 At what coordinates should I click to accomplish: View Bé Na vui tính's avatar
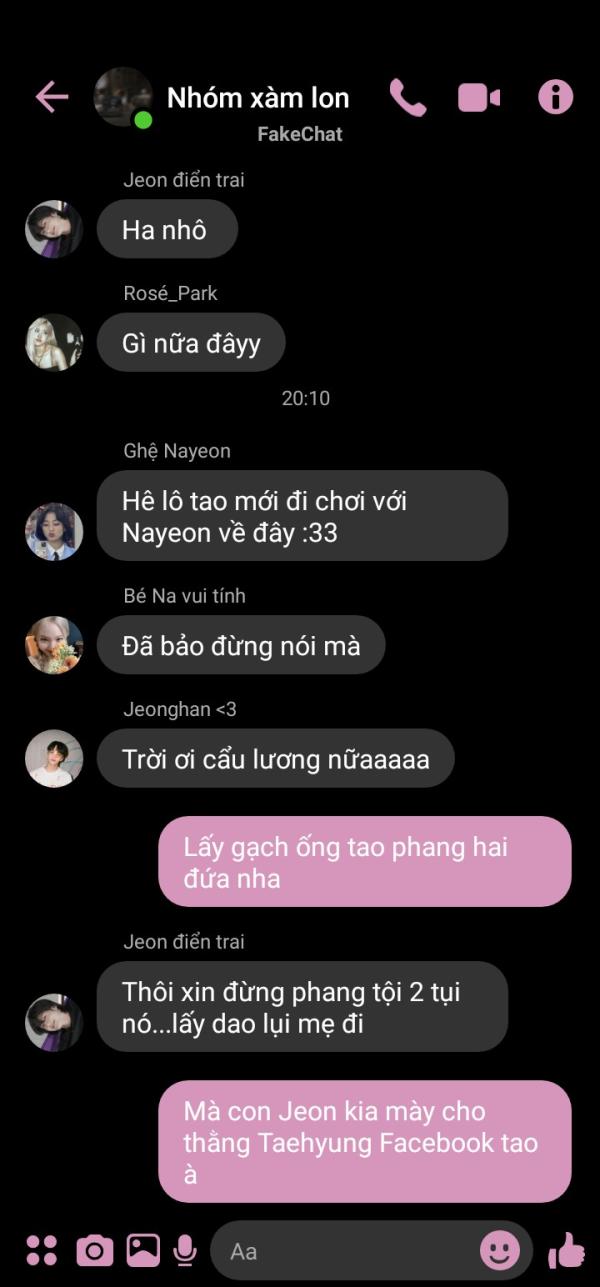[x=54, y=645]
